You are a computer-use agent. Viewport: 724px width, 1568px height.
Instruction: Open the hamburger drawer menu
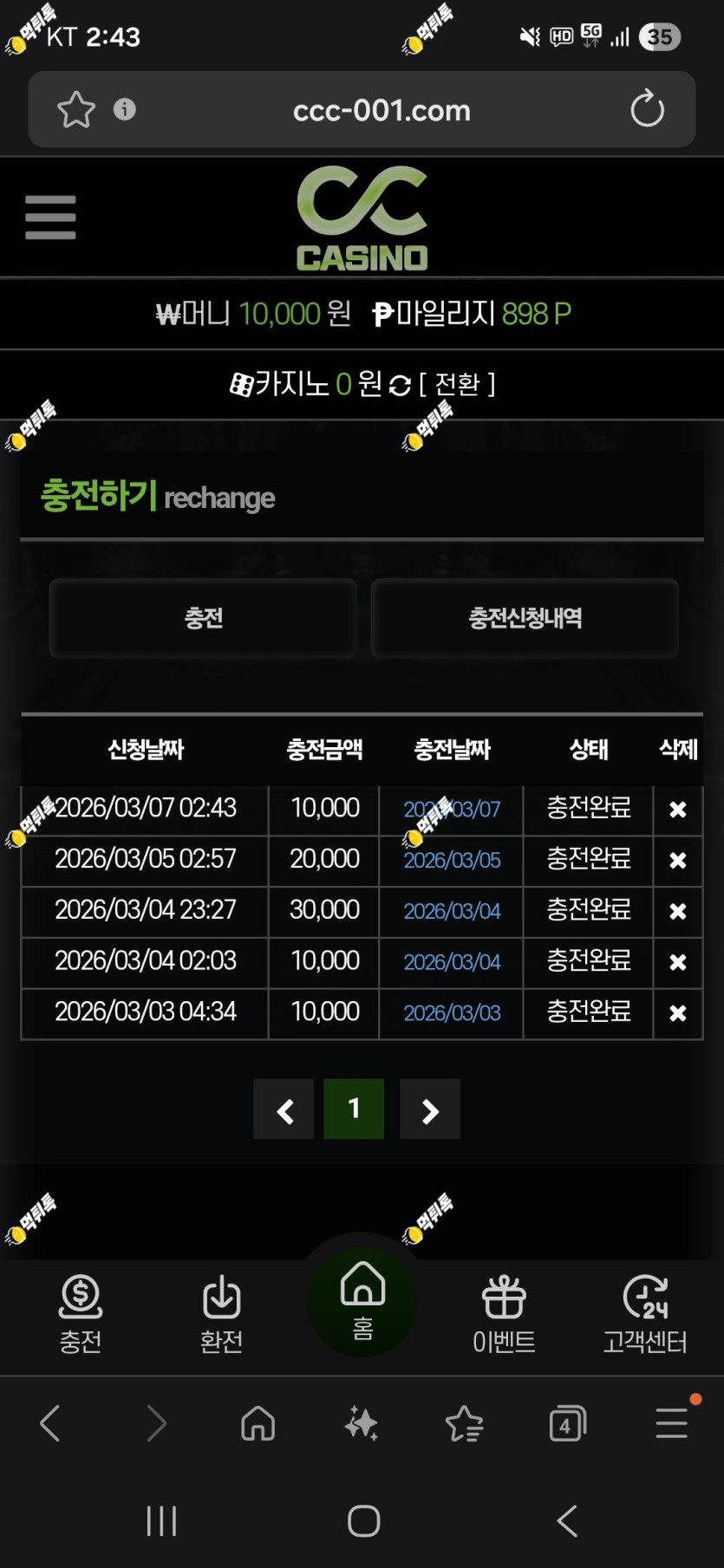50,217
